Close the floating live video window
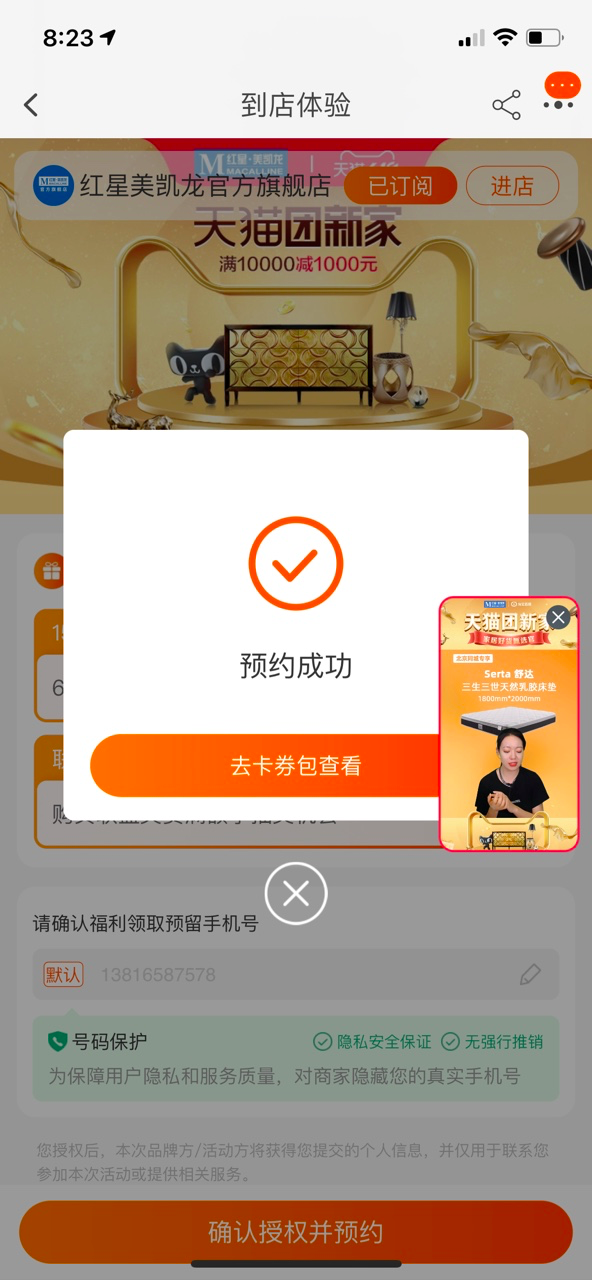Screen dimensions: 592x1280 pyautogui.click(x=558, y=617)
